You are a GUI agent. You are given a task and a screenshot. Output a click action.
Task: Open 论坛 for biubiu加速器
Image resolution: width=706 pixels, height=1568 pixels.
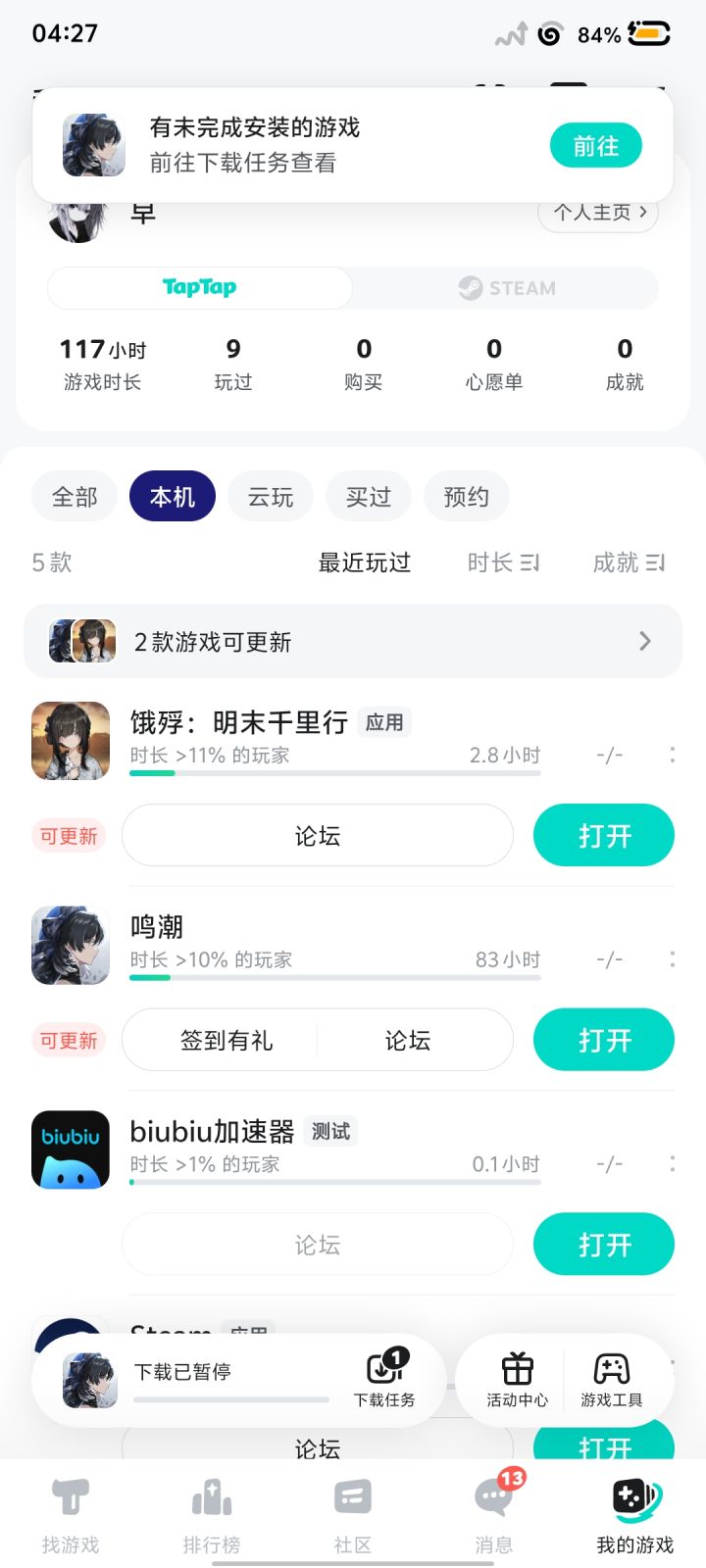(318, 1246)
